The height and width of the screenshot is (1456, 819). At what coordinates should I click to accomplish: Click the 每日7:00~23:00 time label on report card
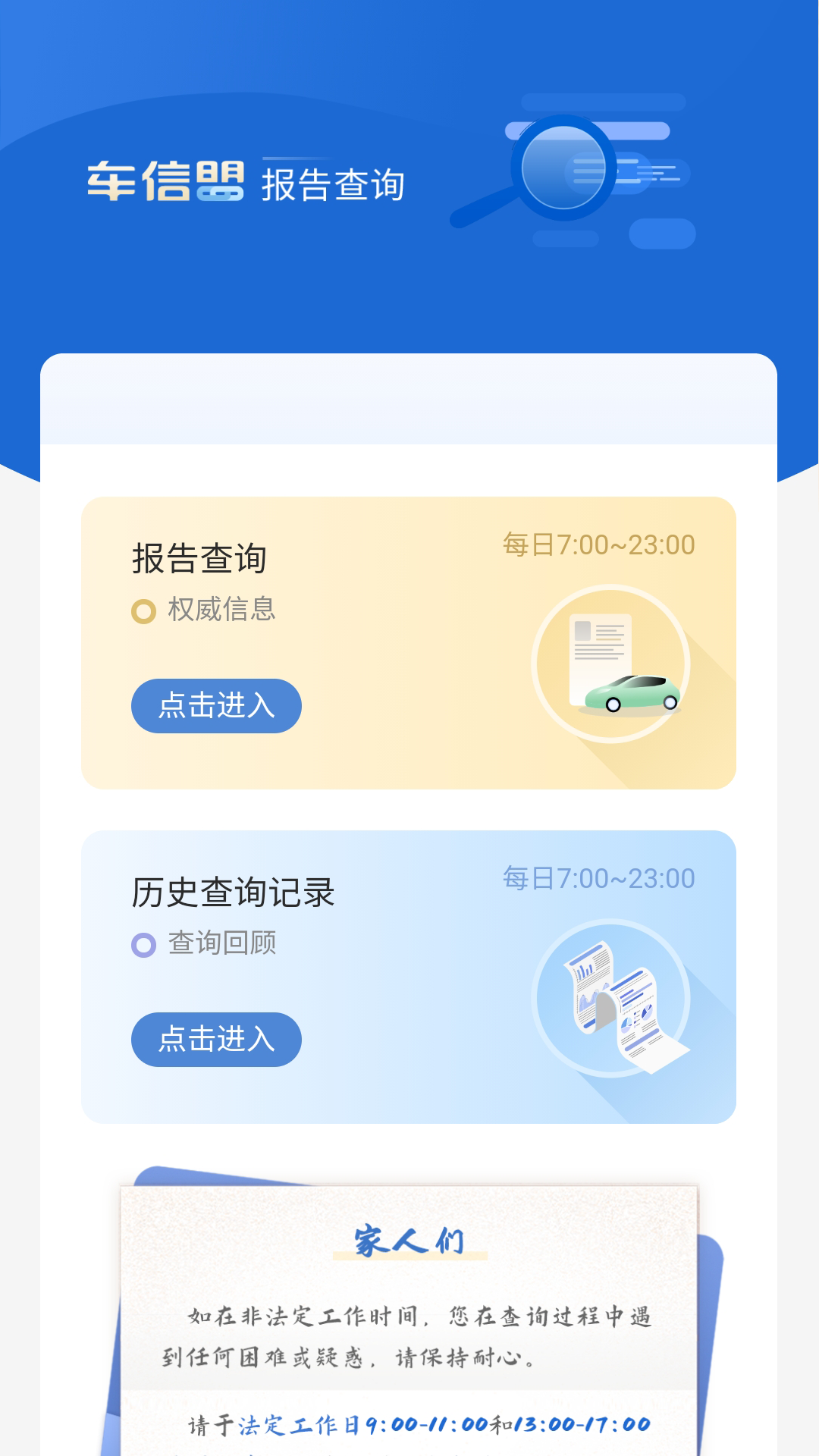coord(598,544)
